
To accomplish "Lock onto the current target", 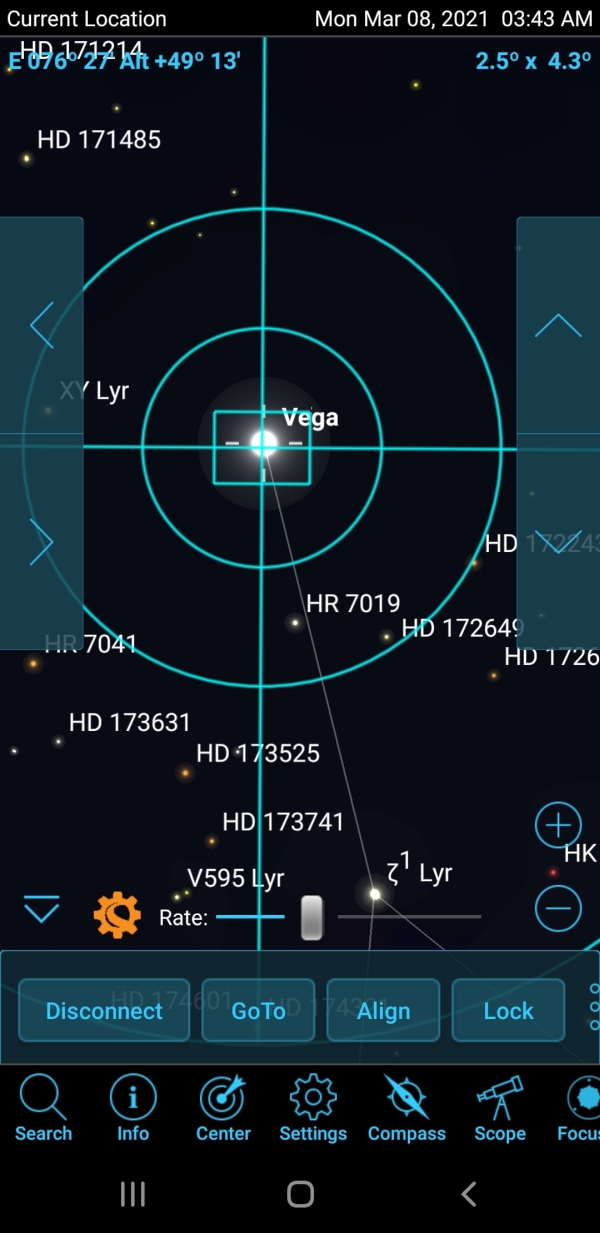I will point(508,1011).
